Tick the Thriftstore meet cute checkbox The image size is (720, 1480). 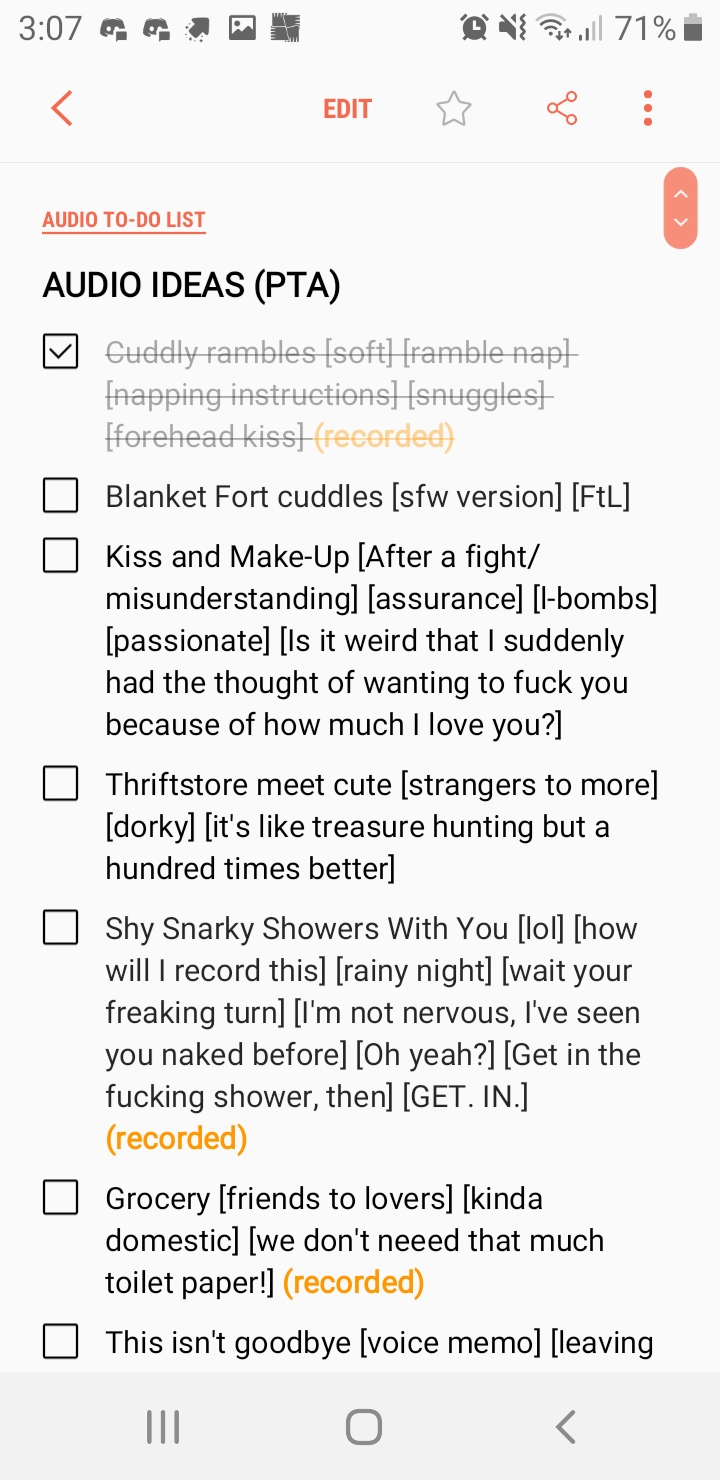point(61,783)
